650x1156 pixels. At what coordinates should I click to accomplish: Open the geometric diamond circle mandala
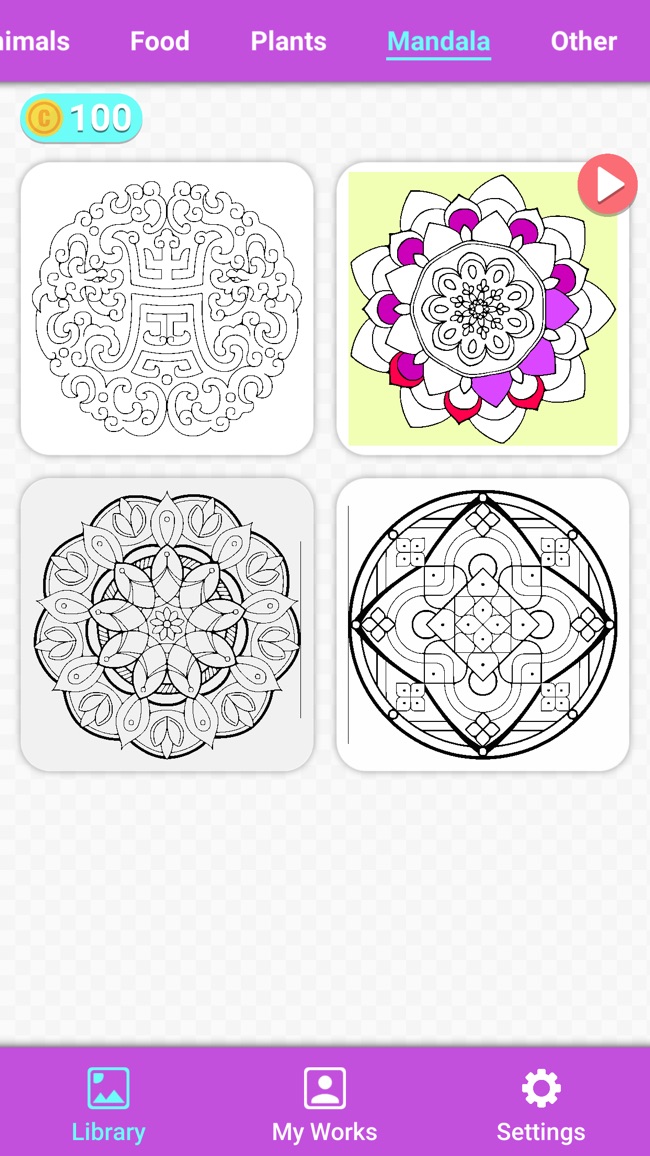(x=483, y=624)
